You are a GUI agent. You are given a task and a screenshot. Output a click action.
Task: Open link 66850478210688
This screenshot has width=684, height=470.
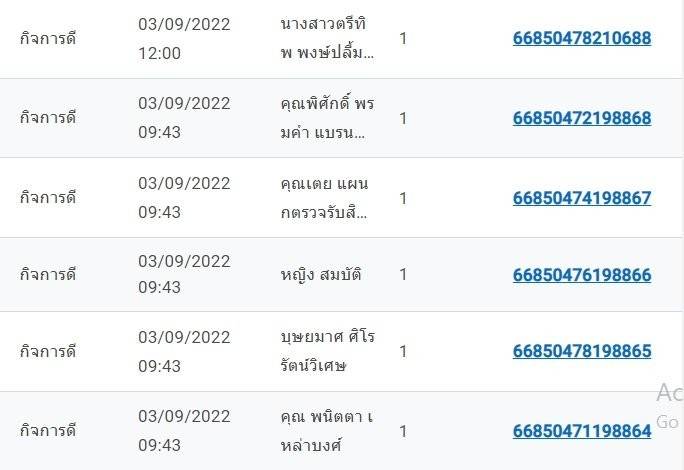coord(581,39)
